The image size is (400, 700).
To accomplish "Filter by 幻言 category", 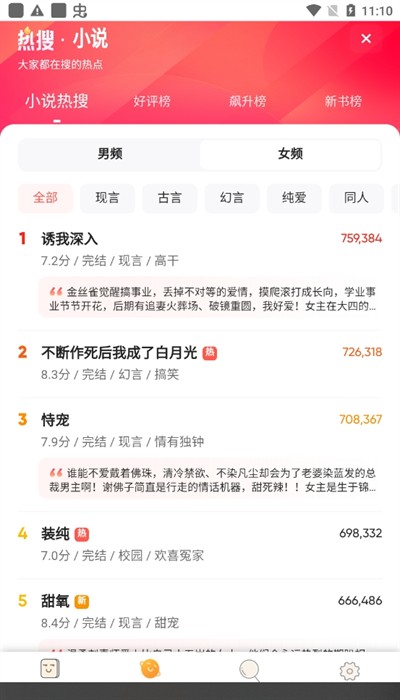I will [x=232, y=198].
